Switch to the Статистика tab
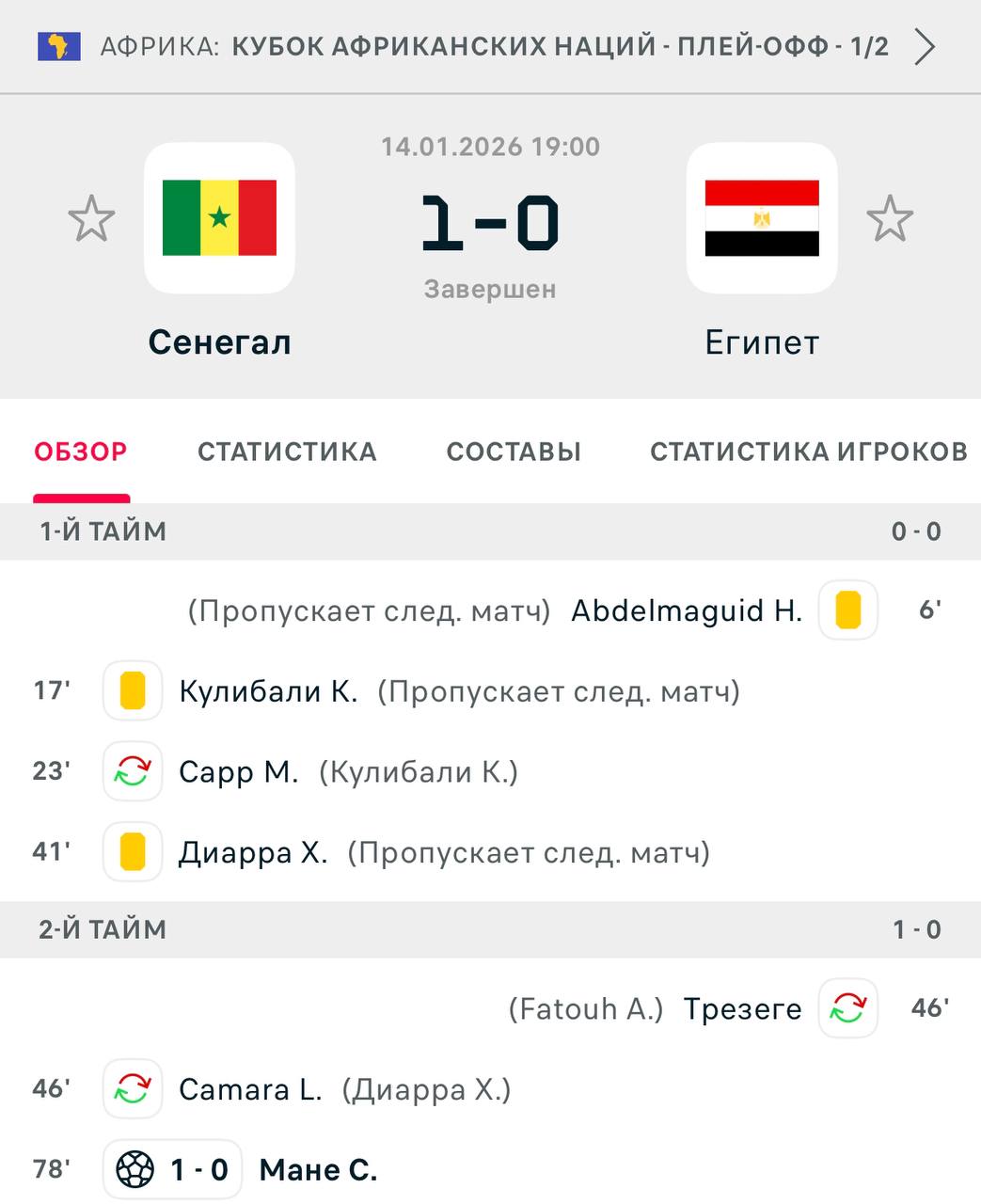The width and height of the screenshot is (981, 1204). click(x=287, y=451)
